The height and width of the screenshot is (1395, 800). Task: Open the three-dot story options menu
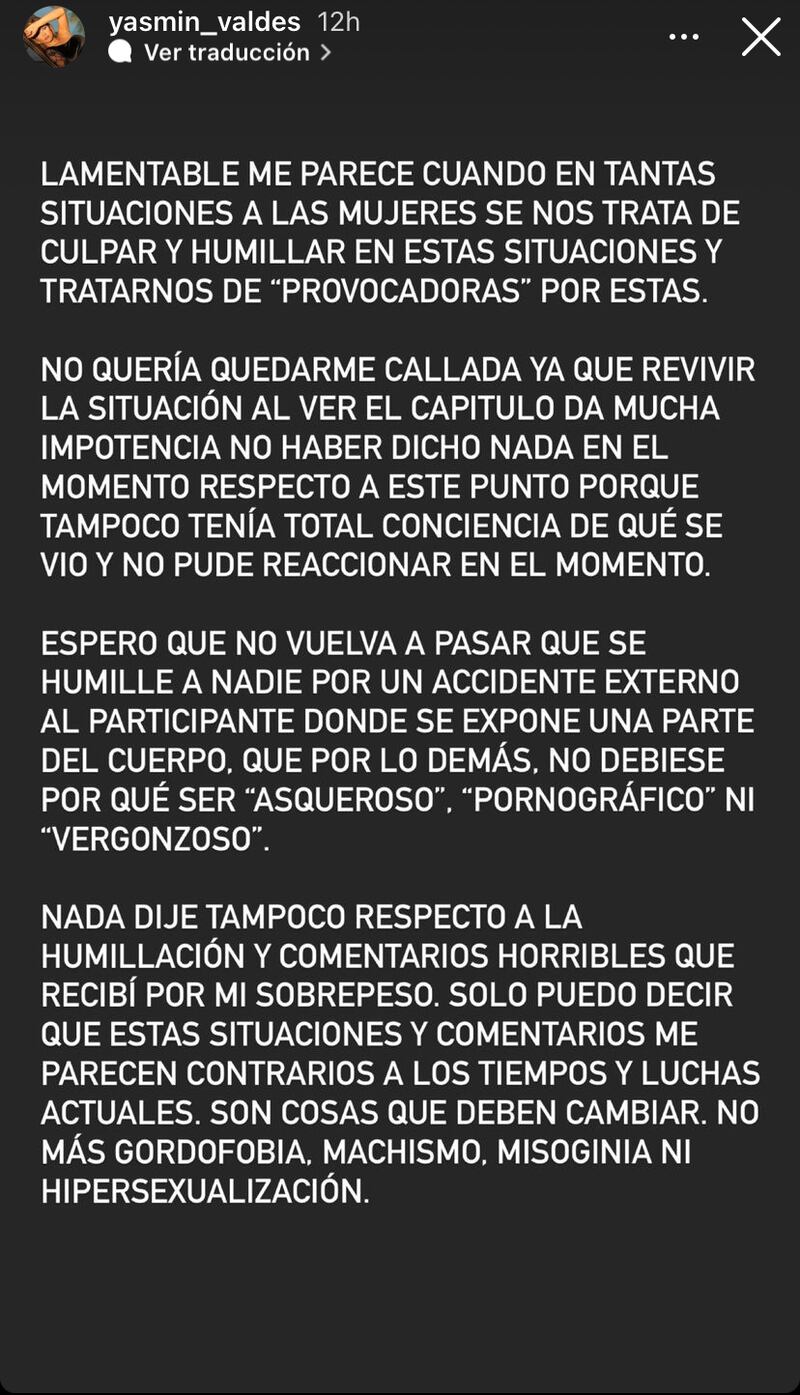[684, 37]
